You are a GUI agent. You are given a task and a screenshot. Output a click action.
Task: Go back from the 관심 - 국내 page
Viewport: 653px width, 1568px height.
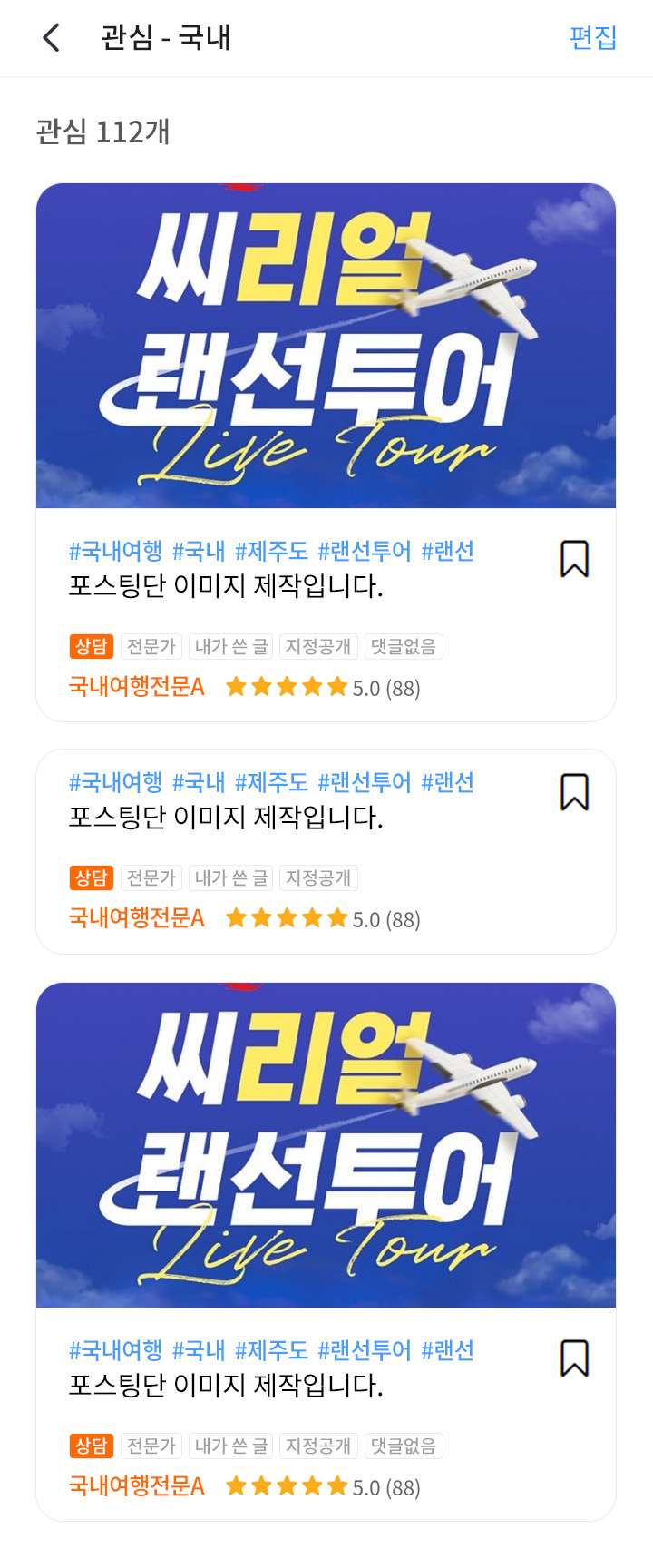click(52, 38)
